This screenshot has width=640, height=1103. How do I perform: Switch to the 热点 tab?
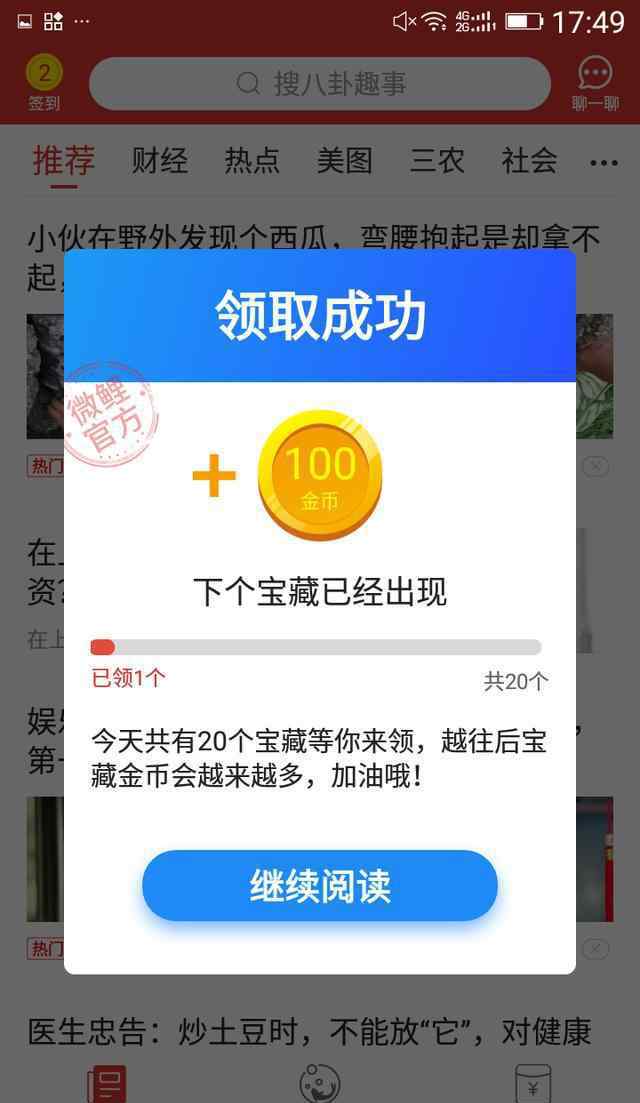[x=252, y=161]
